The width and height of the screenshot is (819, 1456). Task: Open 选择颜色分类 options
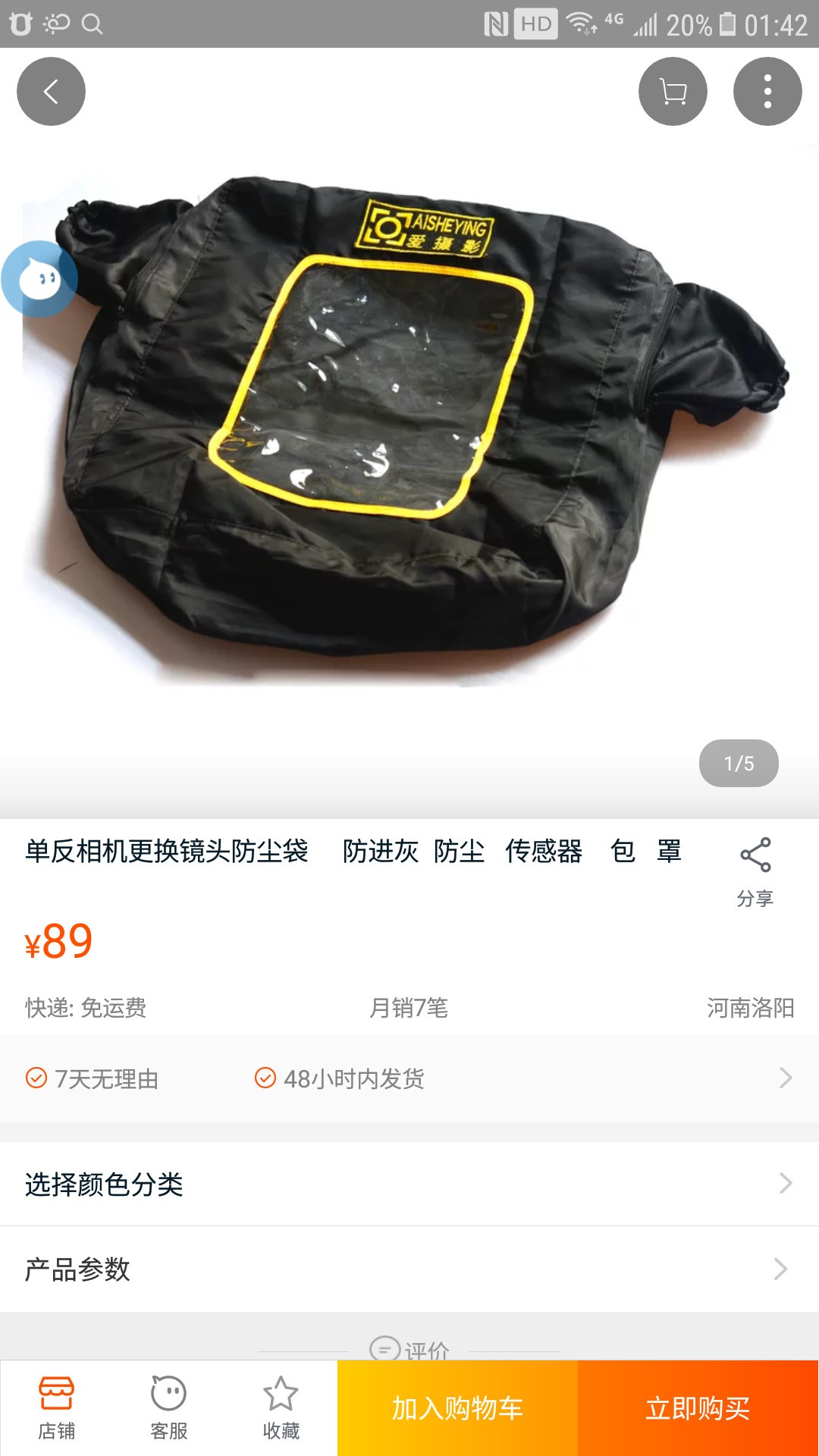[409, 1184]
